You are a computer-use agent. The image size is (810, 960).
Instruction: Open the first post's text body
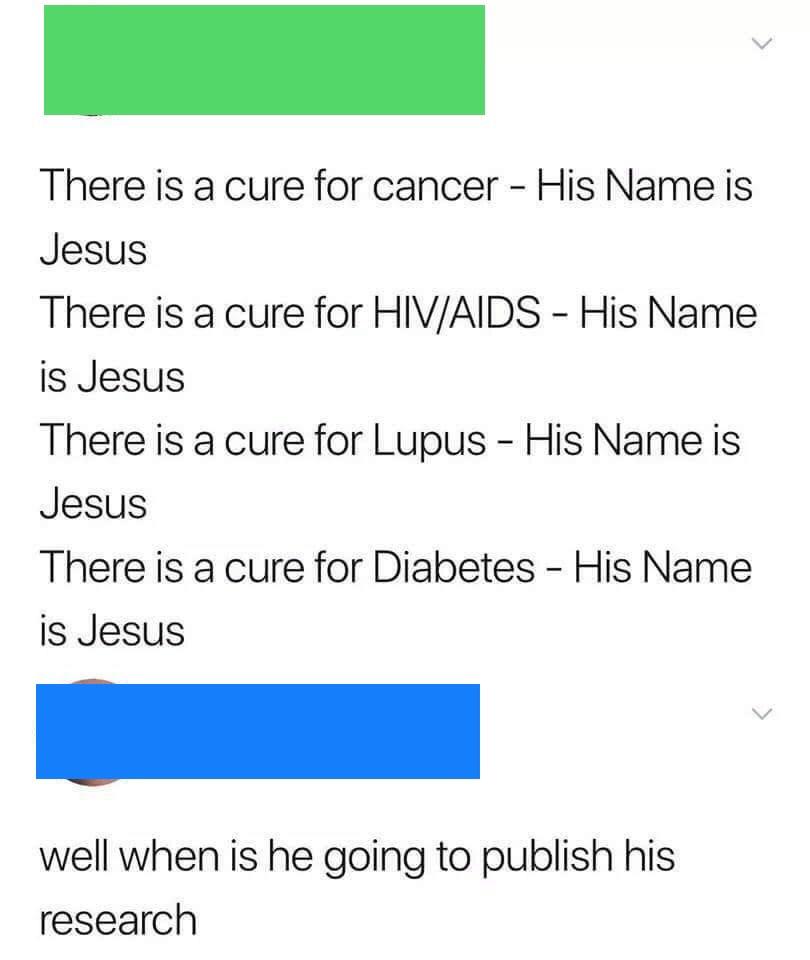coord(395,400)
